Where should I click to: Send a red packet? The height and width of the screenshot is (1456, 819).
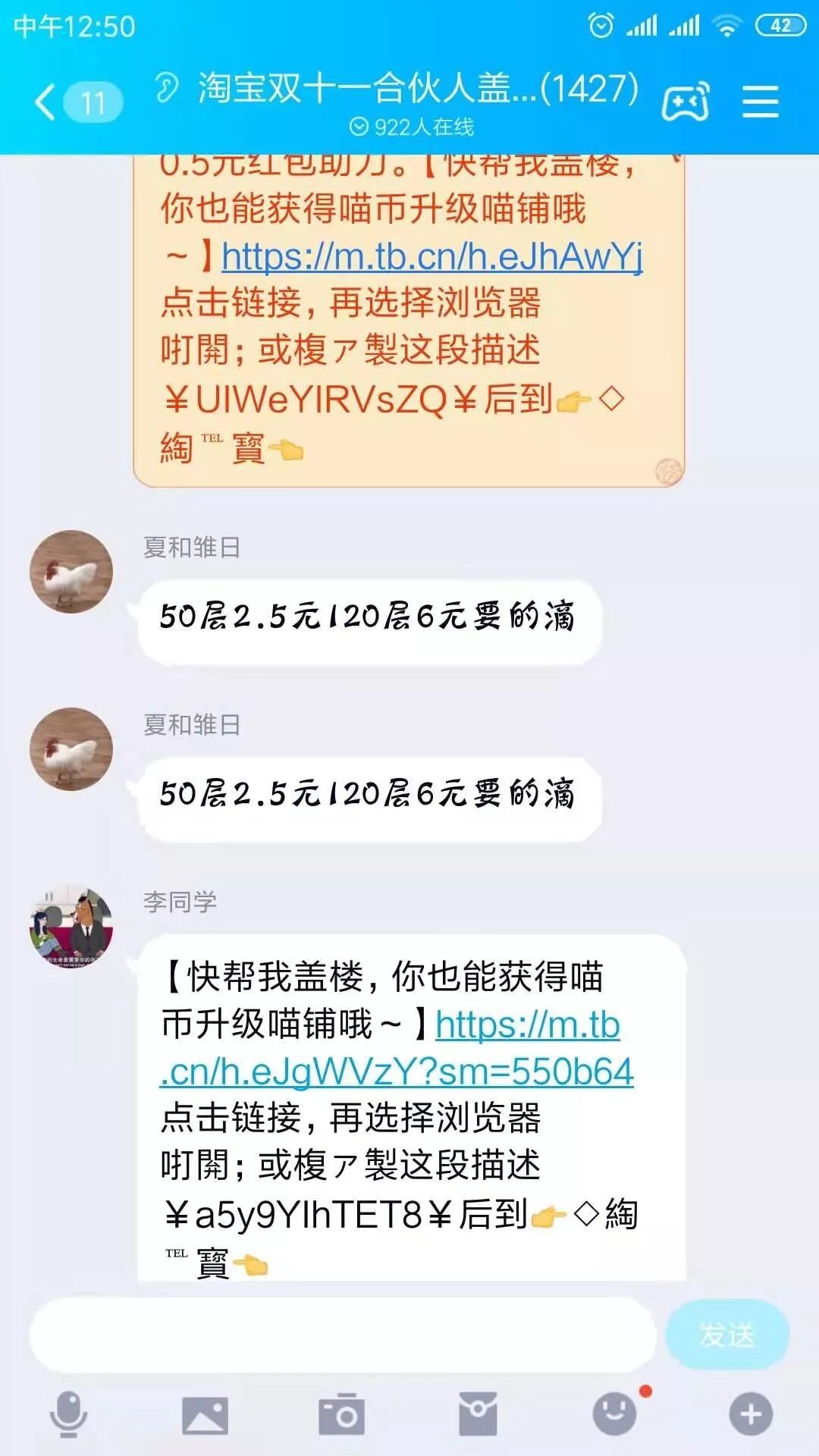[478, 1414]
